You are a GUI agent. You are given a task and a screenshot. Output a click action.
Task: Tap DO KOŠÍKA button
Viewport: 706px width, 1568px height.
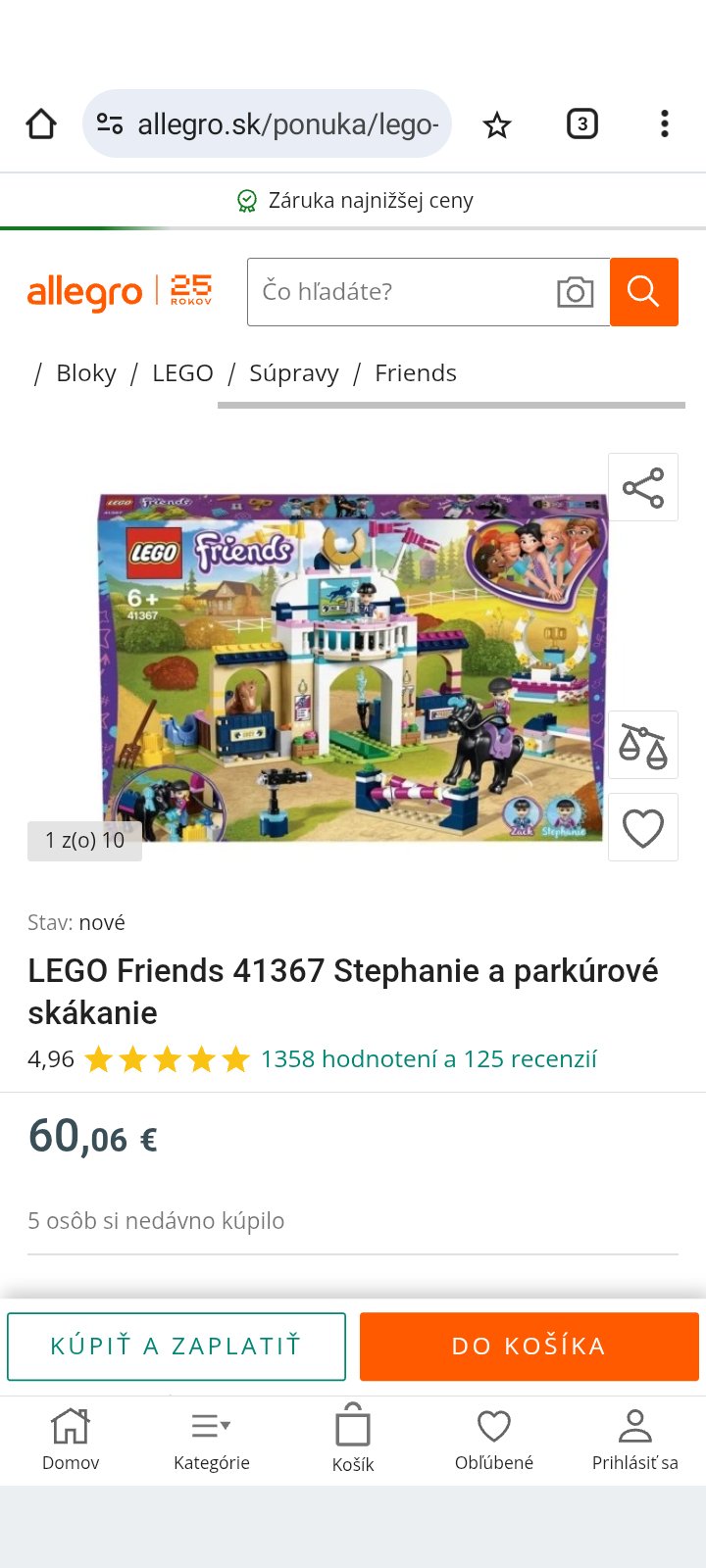(529, 1346)
